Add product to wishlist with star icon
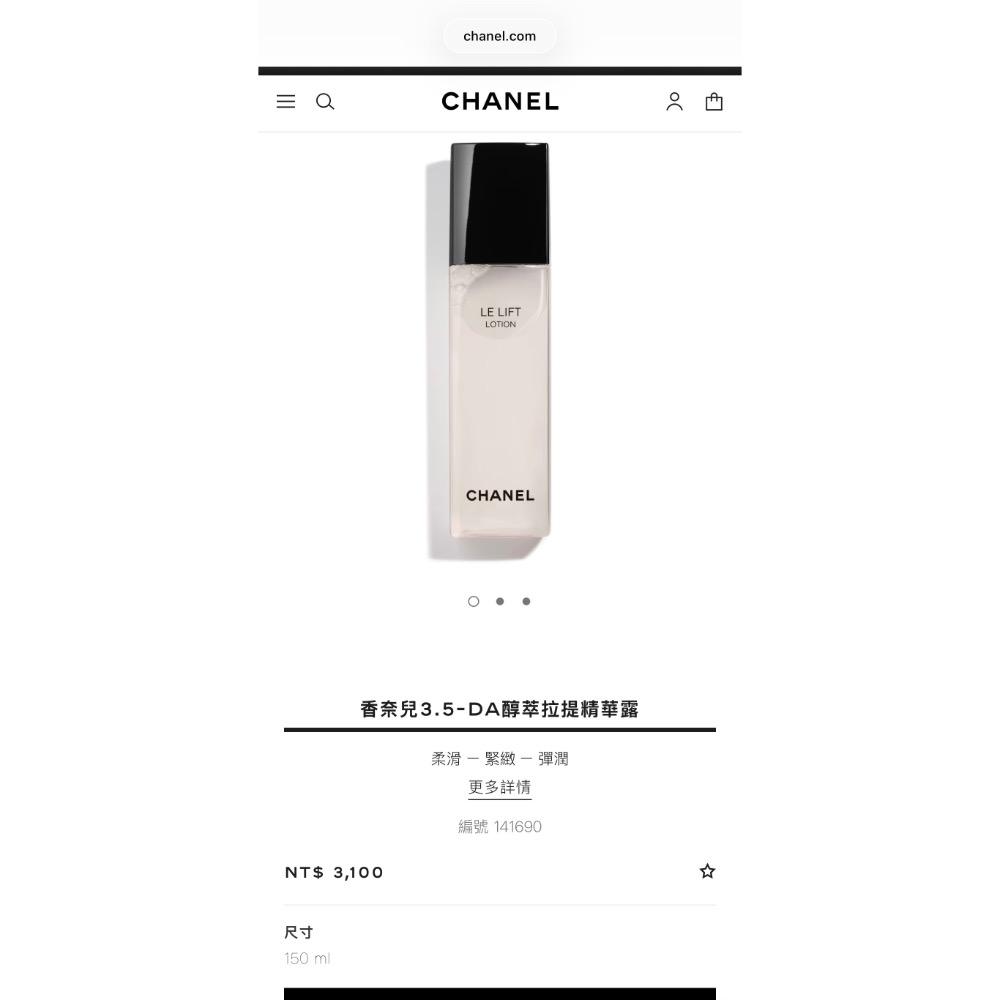1000x1000 pixels. [707, 871]
